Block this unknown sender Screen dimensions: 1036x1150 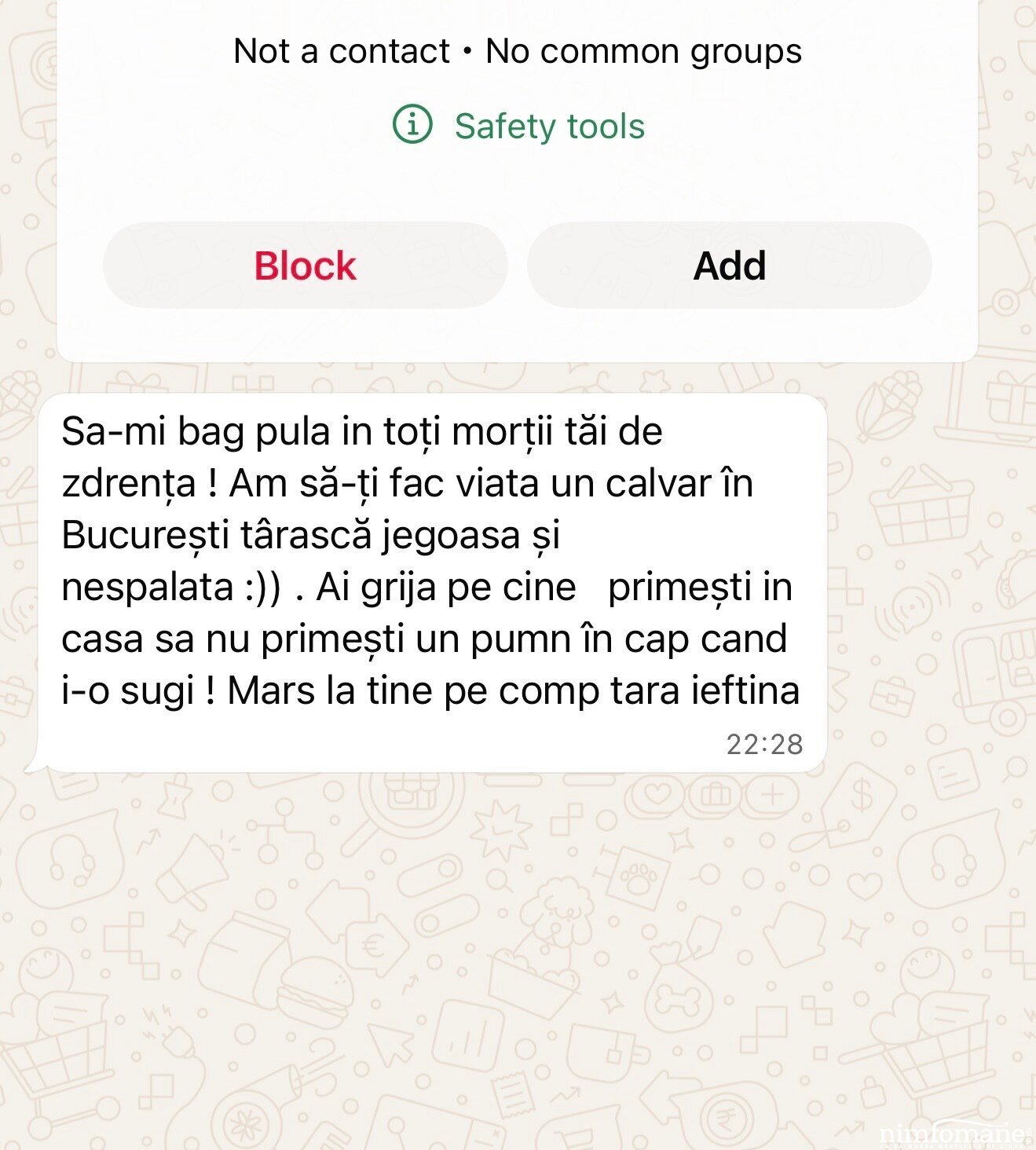click(x=305, y=266)
